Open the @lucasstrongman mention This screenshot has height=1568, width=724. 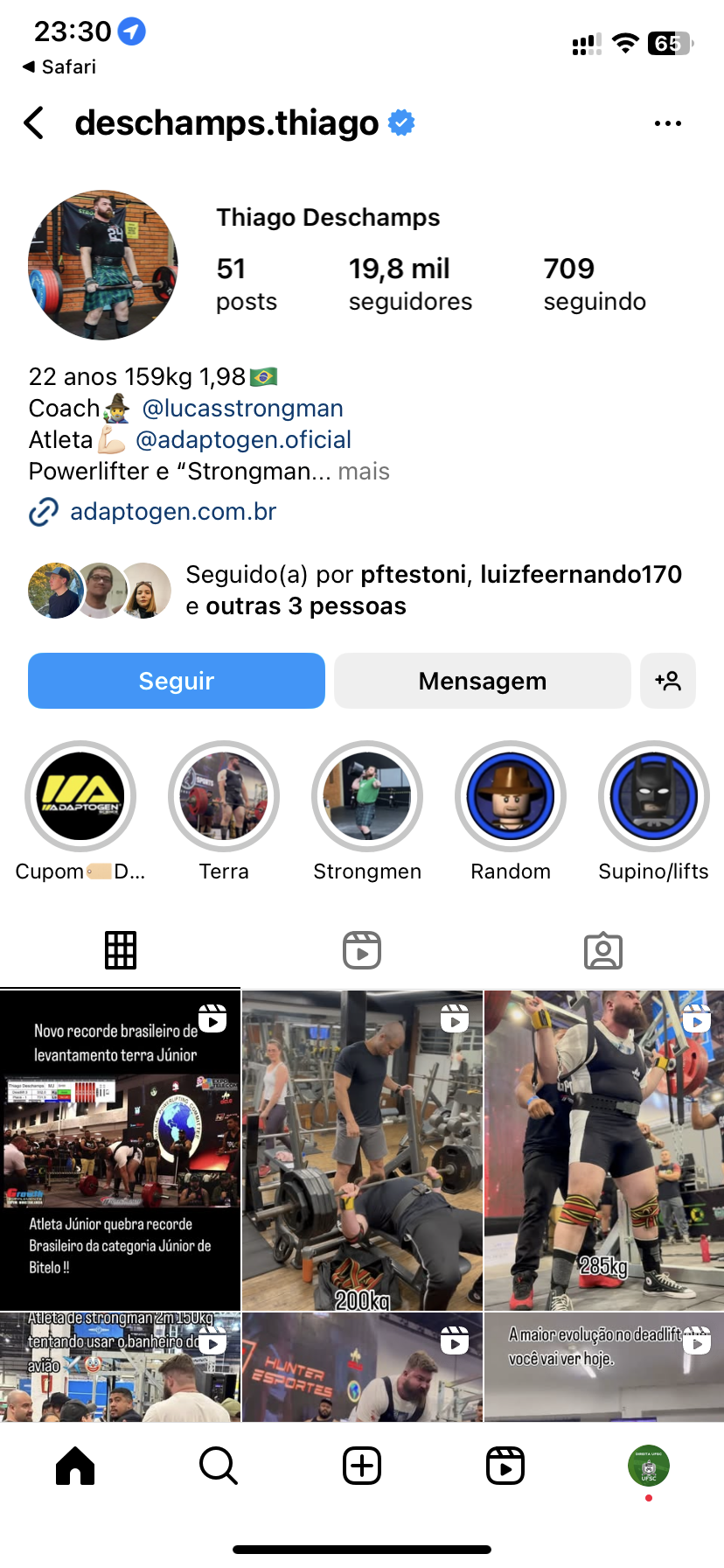click(x=242, y=409)
